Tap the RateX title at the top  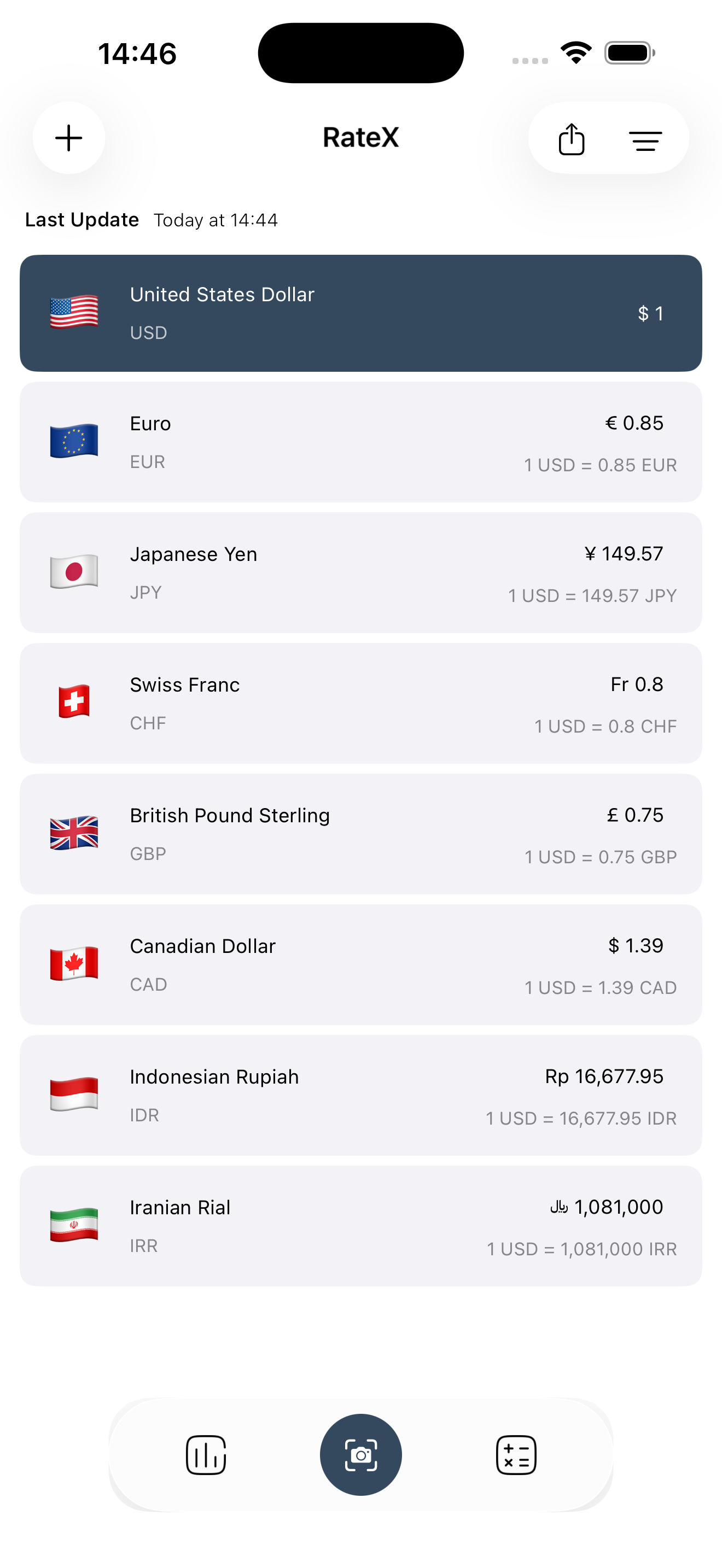[360, 138]
